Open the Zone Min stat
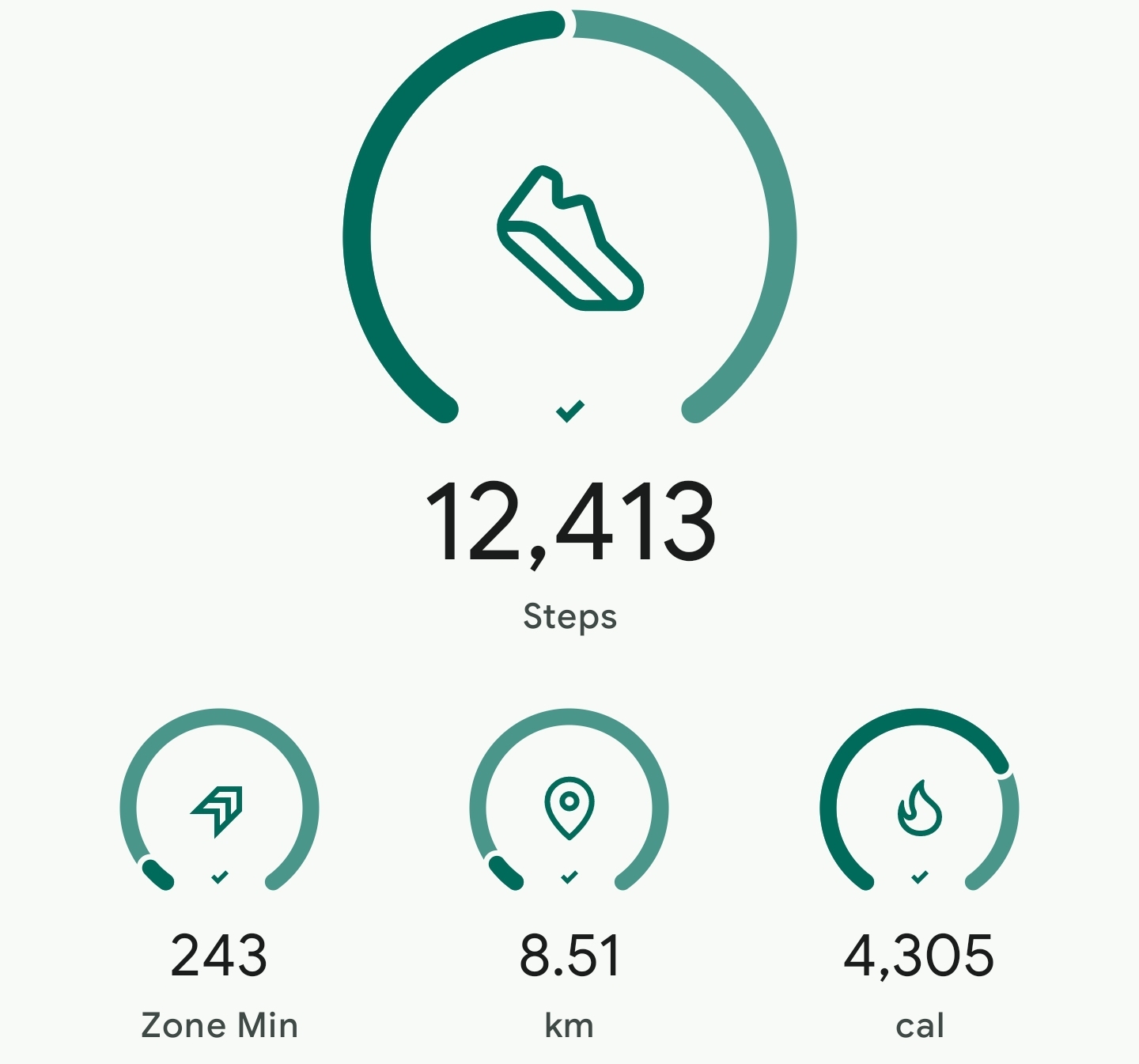1139x1064 pixels. pyautogui.click(x=219, y=808)
